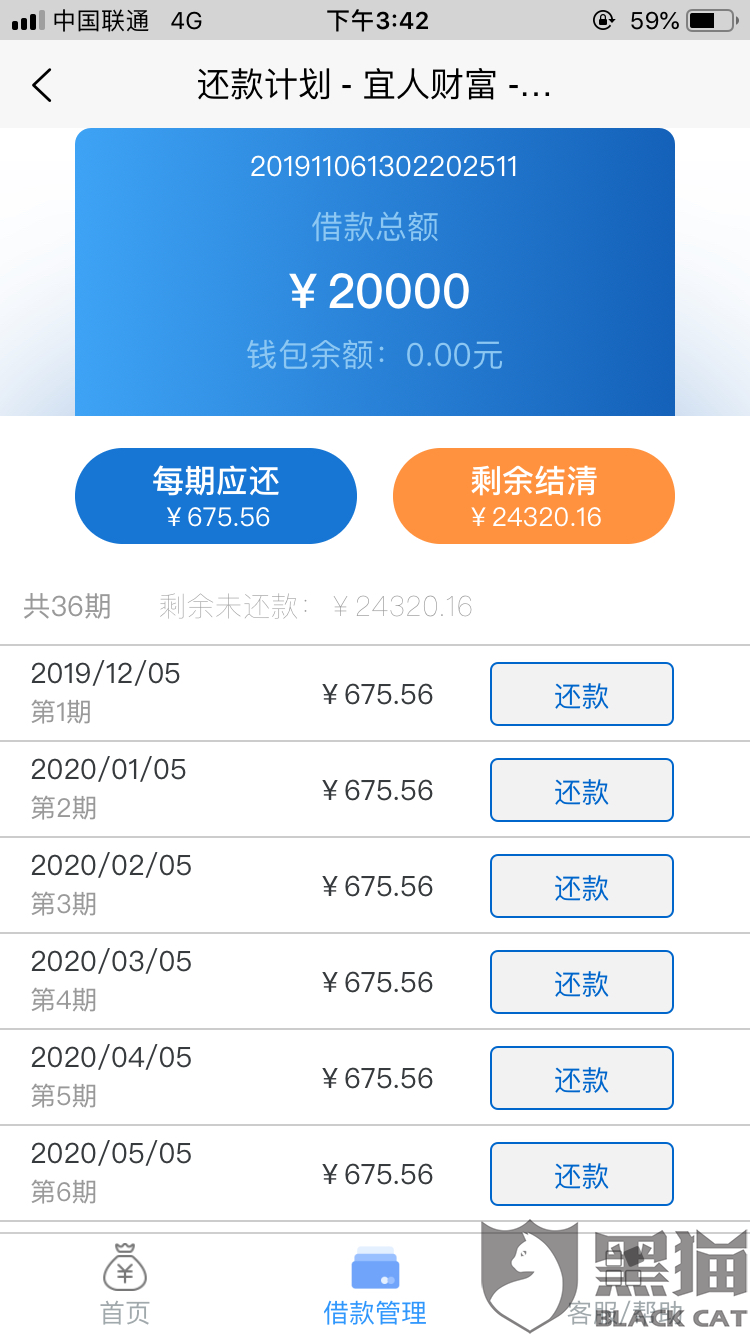Tap 还款 for 第2期 due 2020/01/05
Viewport: 750px width, 1334px height.
click(581, 790)
